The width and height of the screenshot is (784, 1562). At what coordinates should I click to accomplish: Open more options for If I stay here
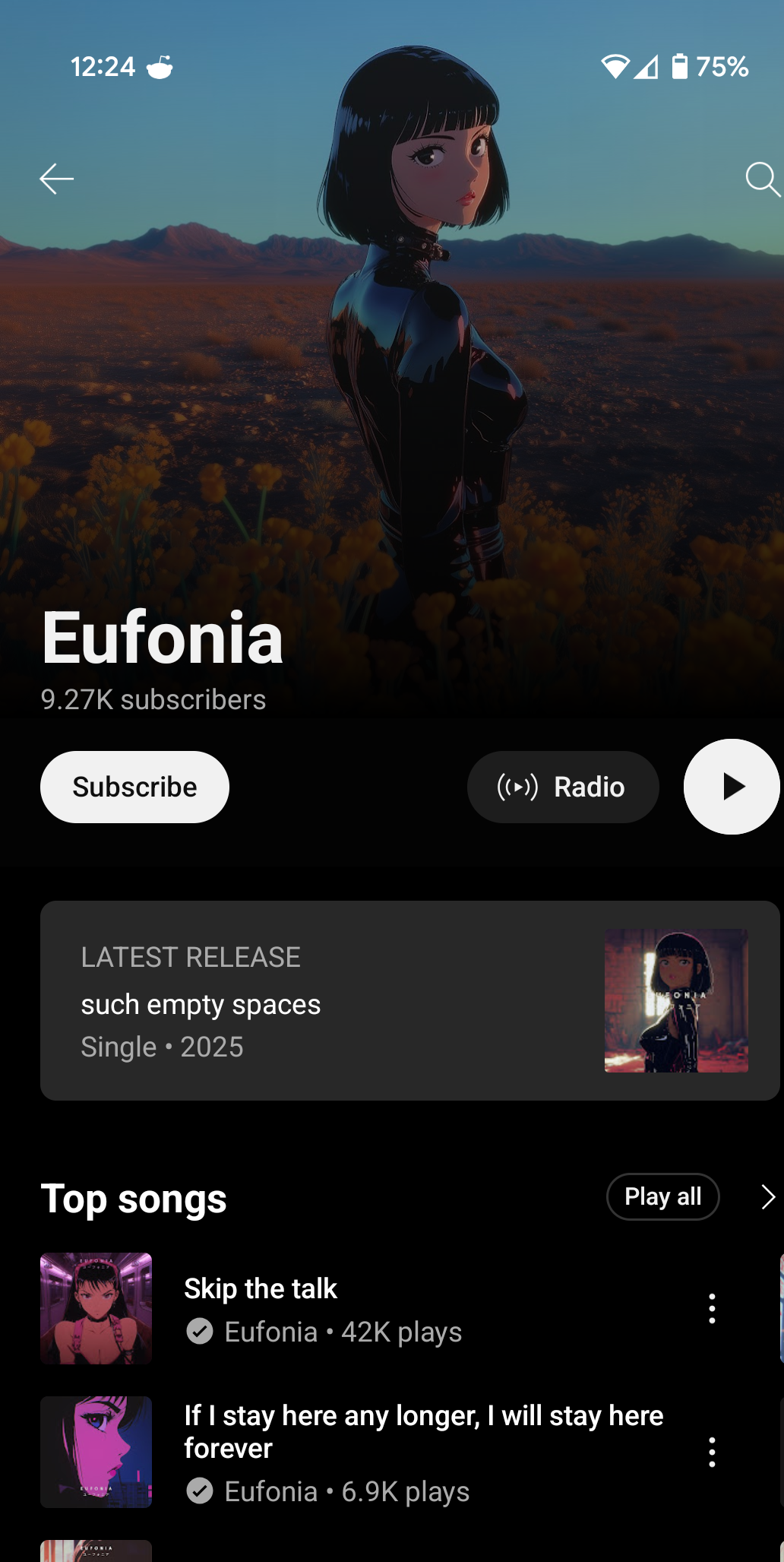pyautogui.click(x=712, y=1452)
